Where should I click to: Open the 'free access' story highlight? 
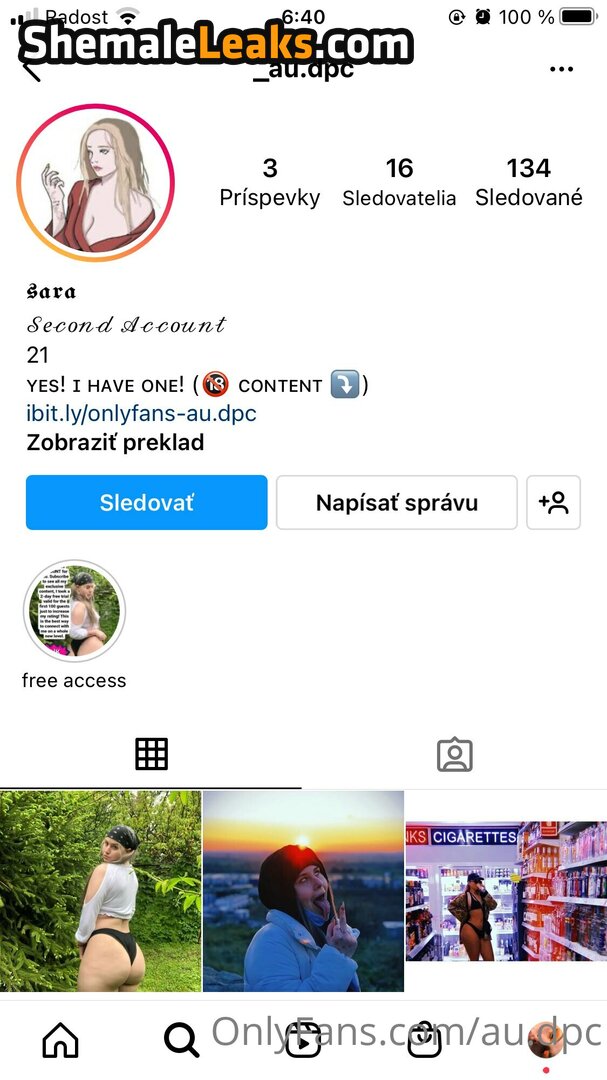(x=73, y=611)
